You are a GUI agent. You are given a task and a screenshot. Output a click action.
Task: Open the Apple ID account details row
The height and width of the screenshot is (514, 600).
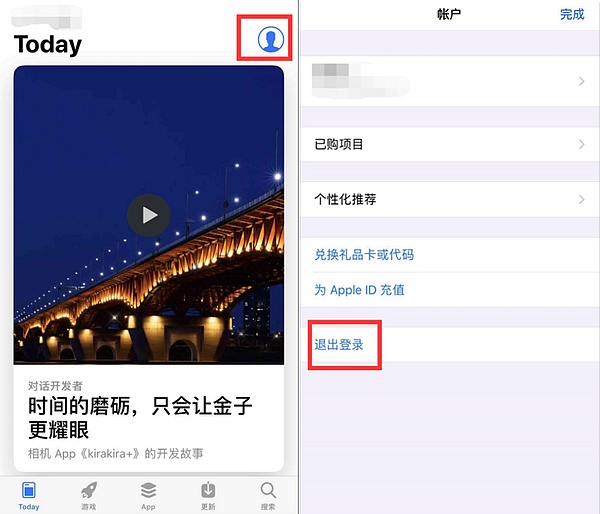pyautogui.click(x=450, y=81)
